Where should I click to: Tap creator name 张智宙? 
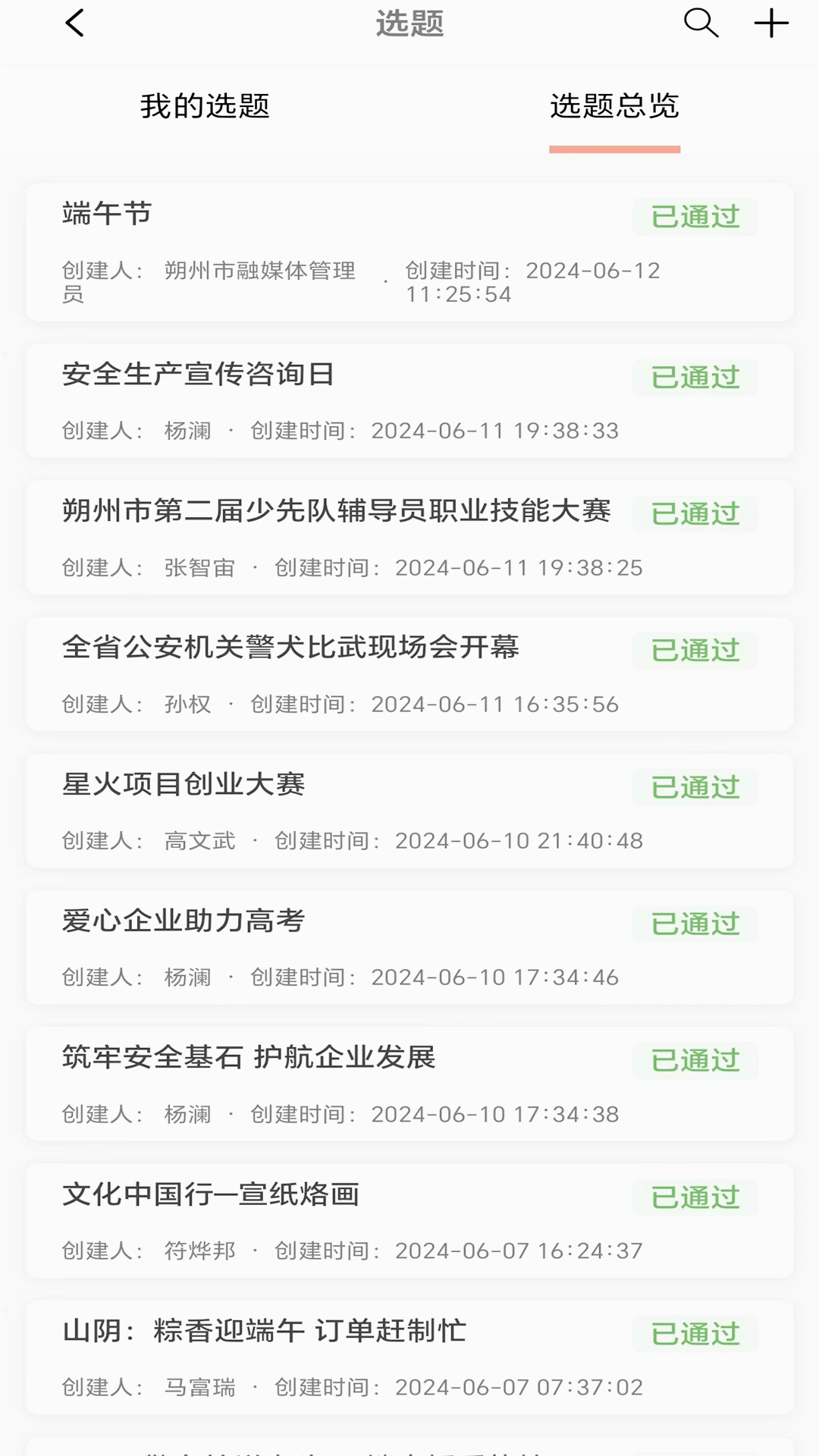(x=200, y=566)
